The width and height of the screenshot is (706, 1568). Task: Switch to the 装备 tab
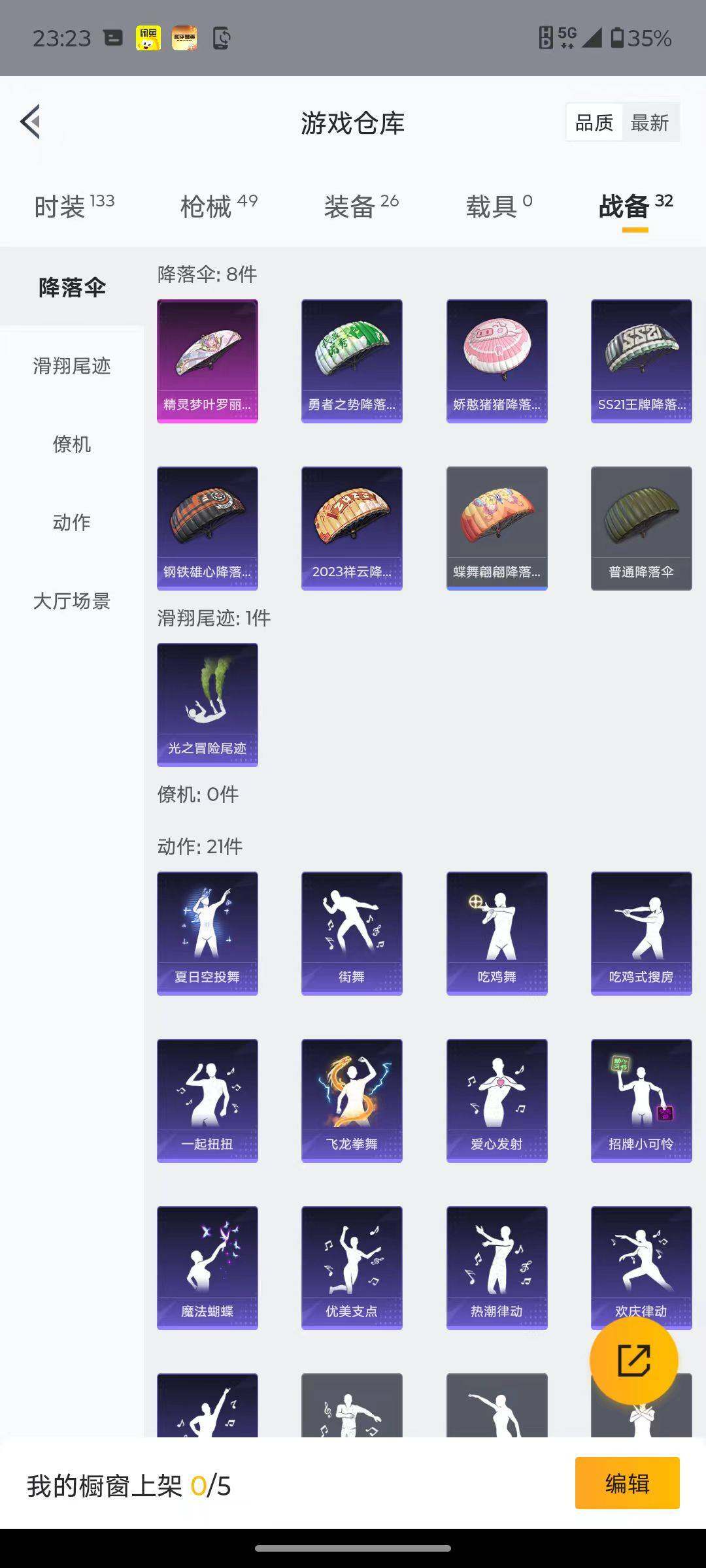(361, 206)
